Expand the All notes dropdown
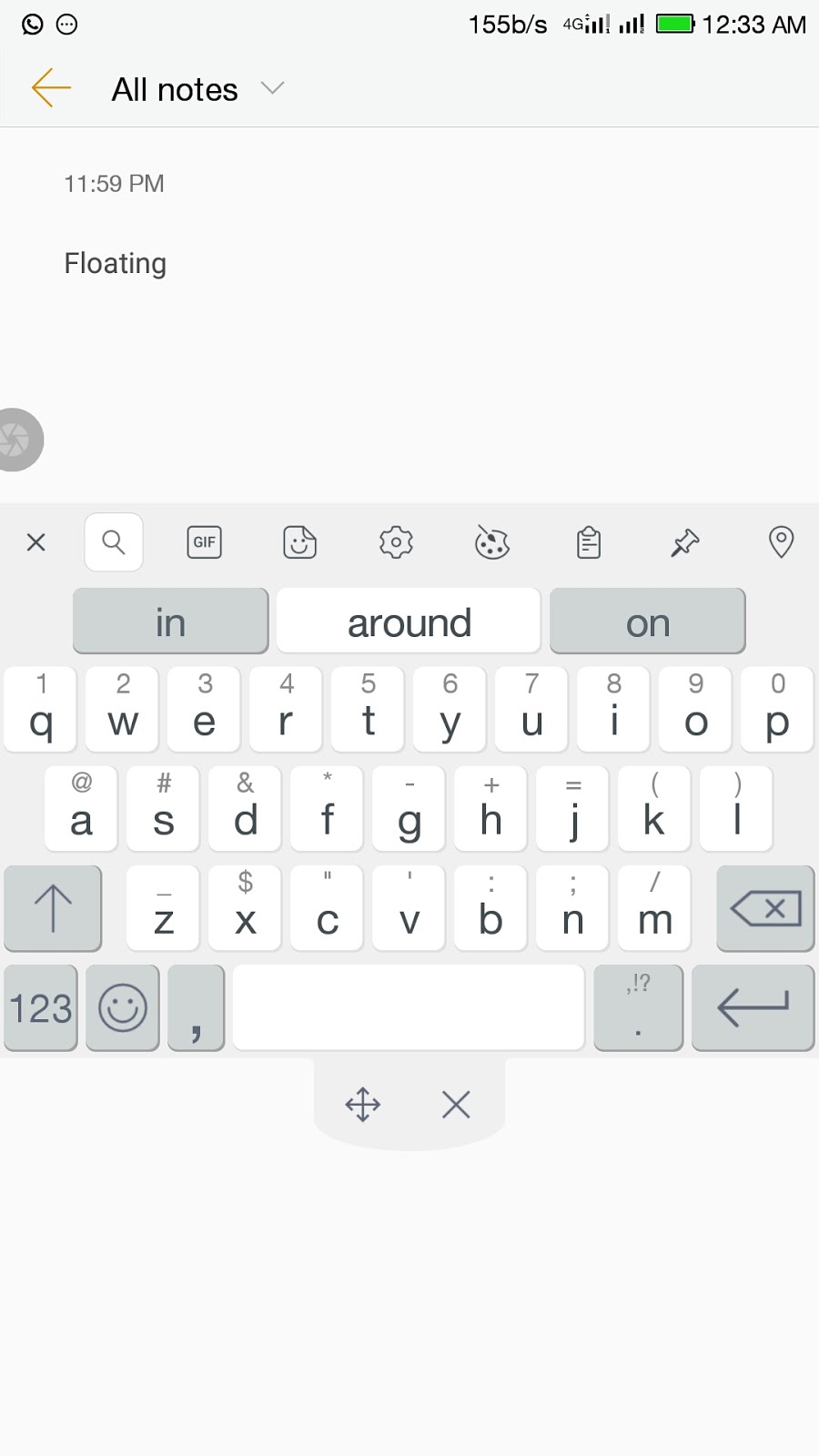This screenshot has height=1456, width=819. coord(273,88)
